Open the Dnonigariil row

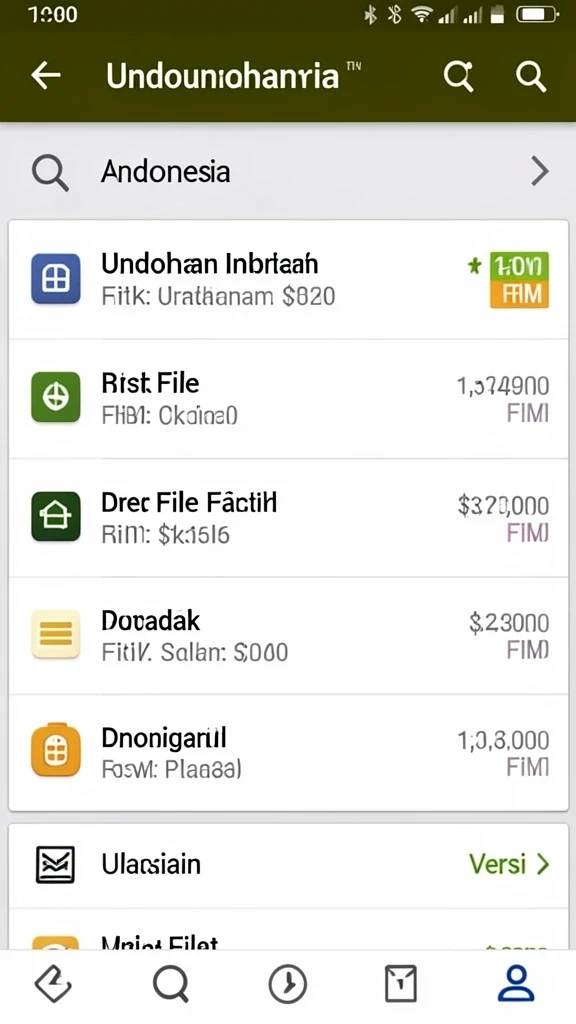coord(288,753)
